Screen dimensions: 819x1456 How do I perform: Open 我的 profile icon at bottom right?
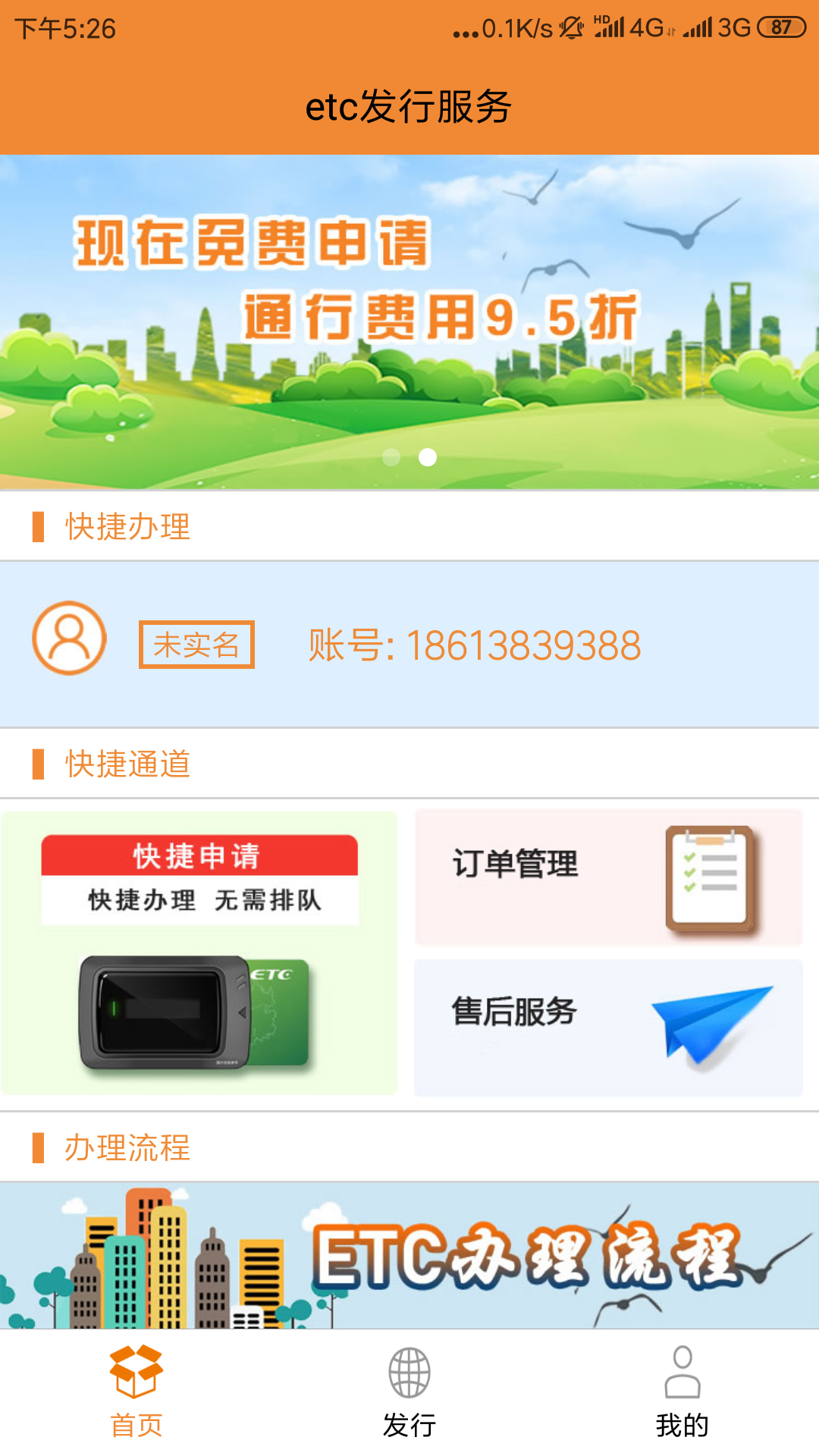click(x=682, y=1373)
